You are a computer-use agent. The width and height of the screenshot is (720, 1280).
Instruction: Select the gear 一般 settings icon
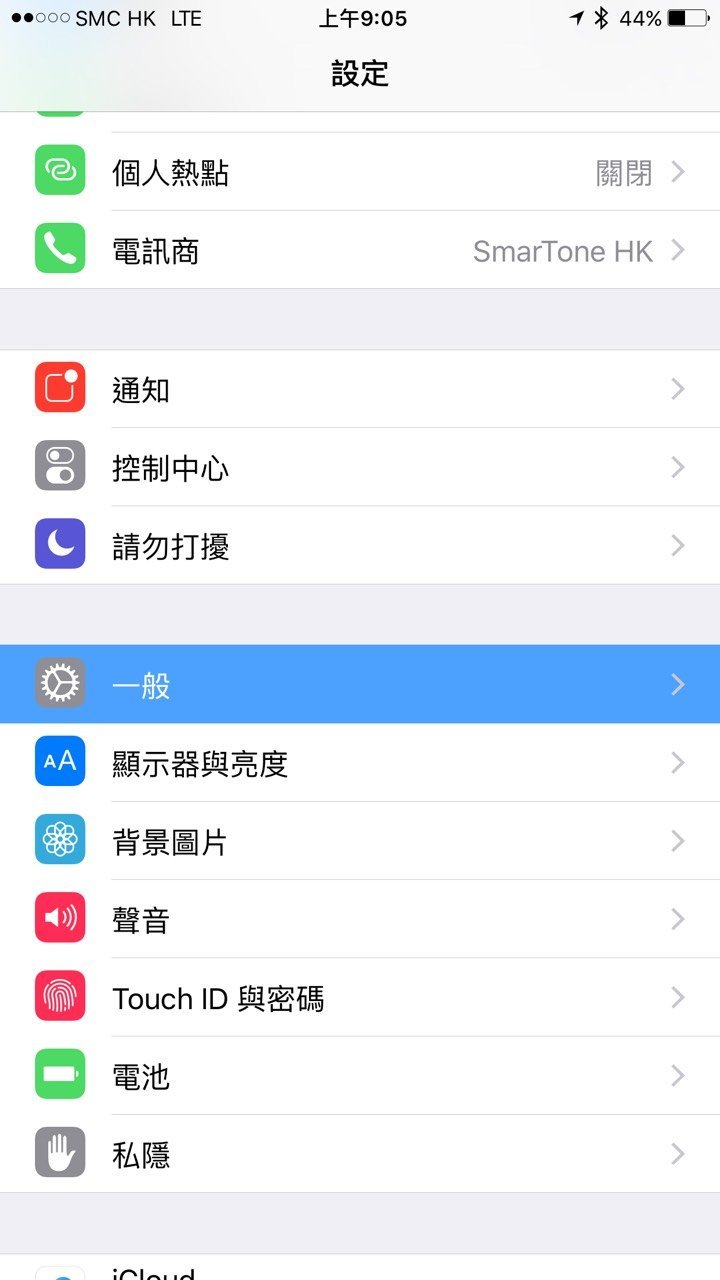point(59,684)
